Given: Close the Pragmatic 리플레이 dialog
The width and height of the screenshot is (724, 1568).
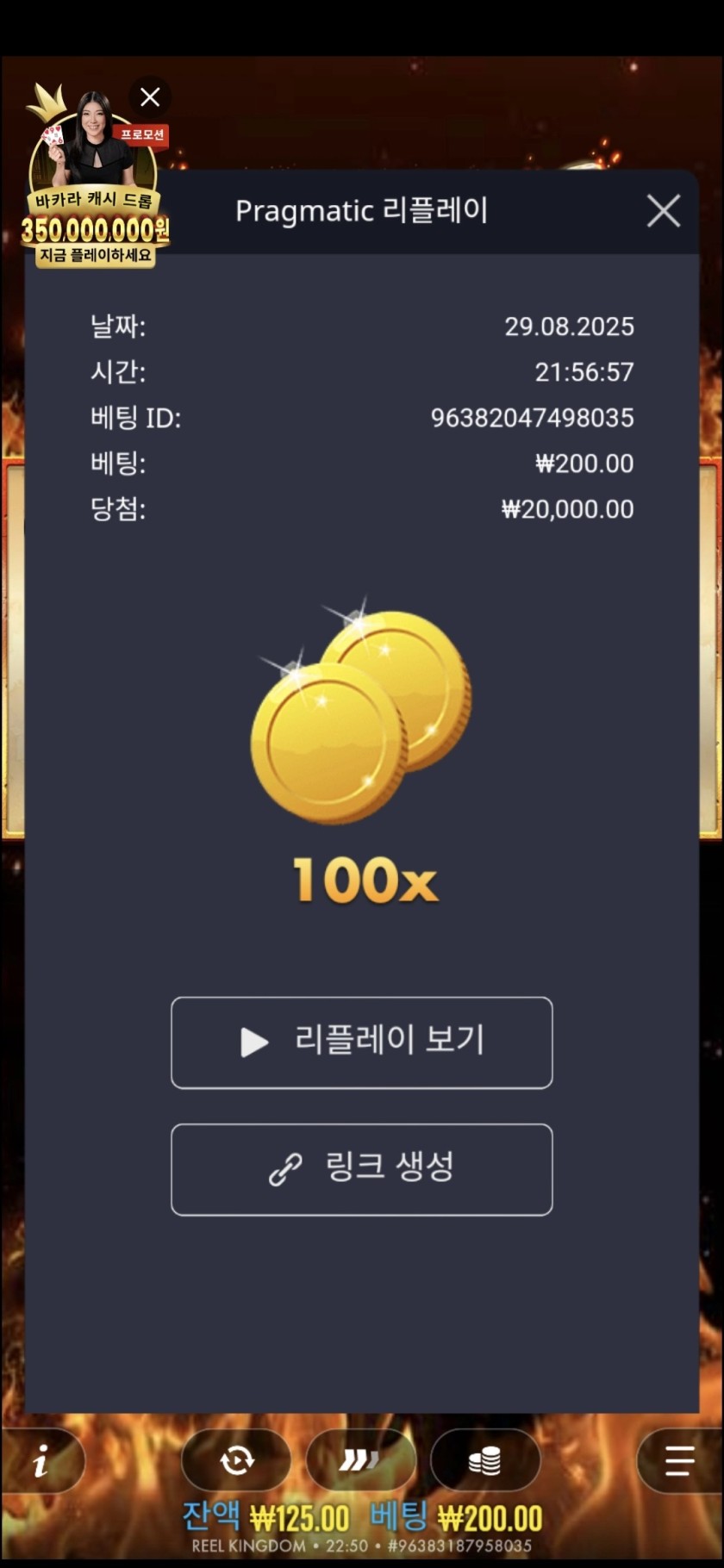Looking at the screenshot, I should point(663,210).
